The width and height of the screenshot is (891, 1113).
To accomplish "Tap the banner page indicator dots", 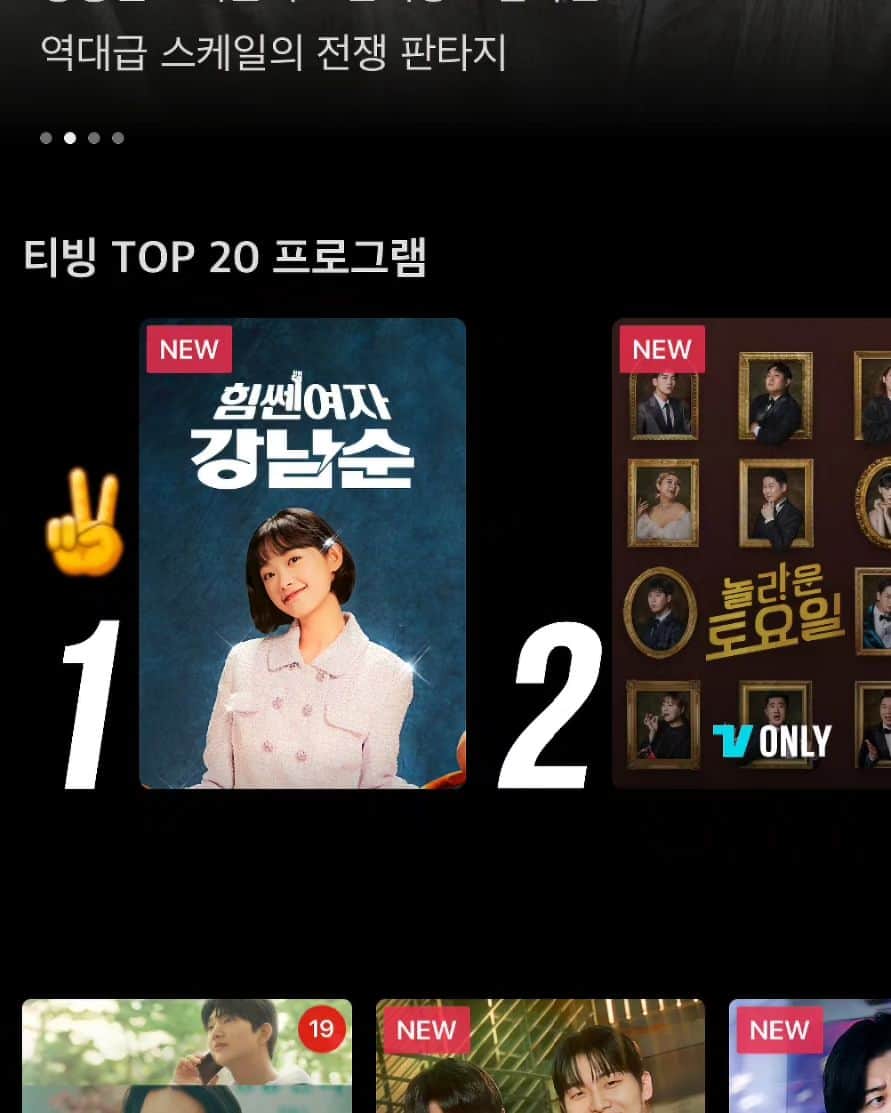I will pos(82,138).
